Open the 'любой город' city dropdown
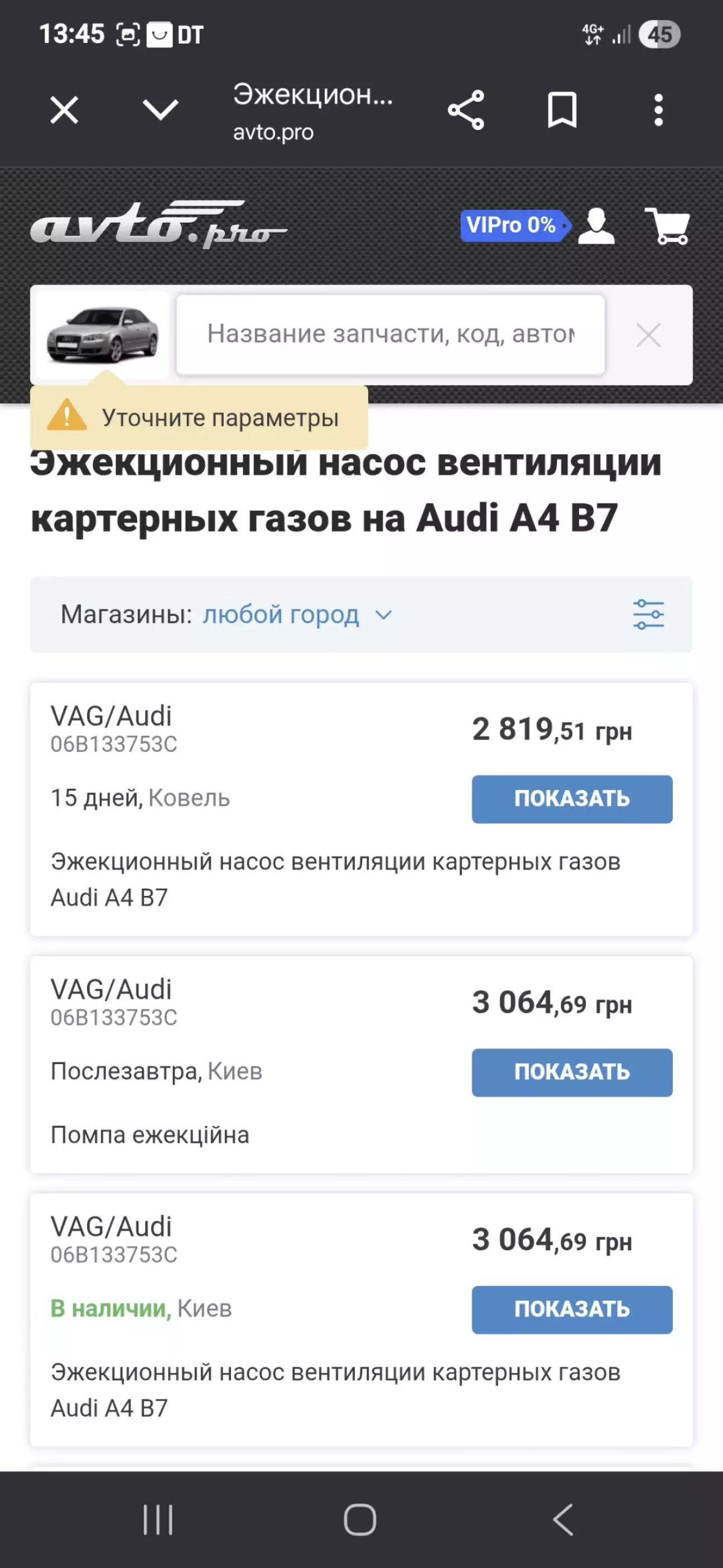The image size is (723, 1568). [x=296, y=615]
